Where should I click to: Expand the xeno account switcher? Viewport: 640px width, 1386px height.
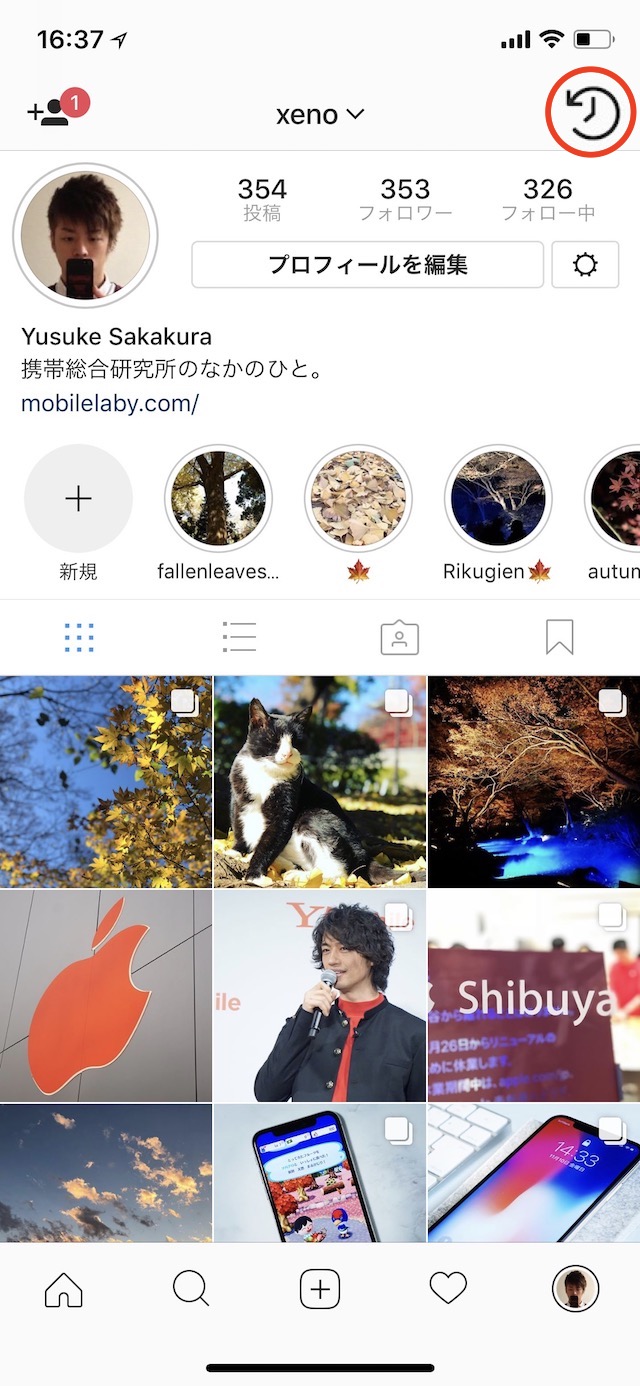click(x=320, y=115)
